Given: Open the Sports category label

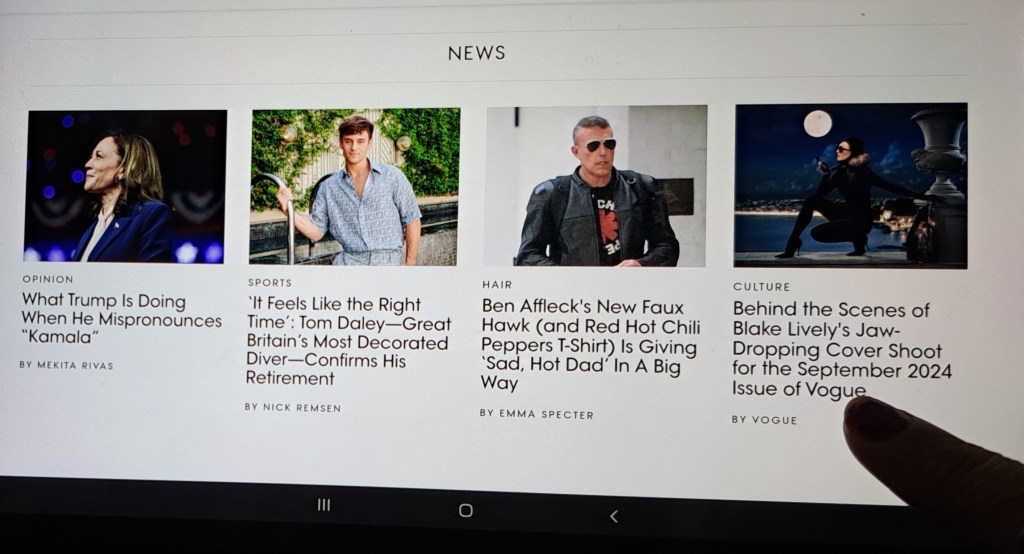Looking at the screenshot, I should point(270,283).
